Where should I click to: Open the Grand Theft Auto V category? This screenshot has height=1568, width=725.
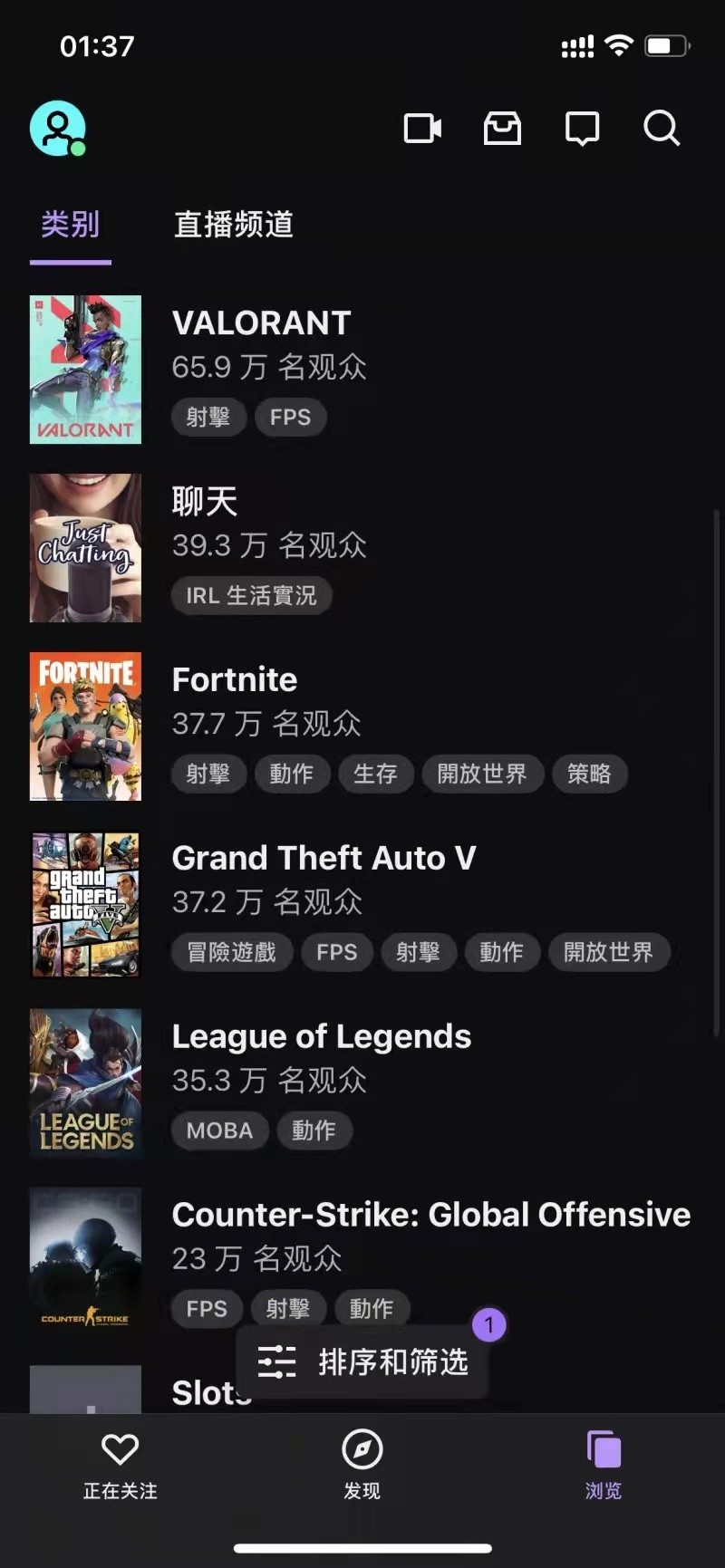tap(324, 857)
